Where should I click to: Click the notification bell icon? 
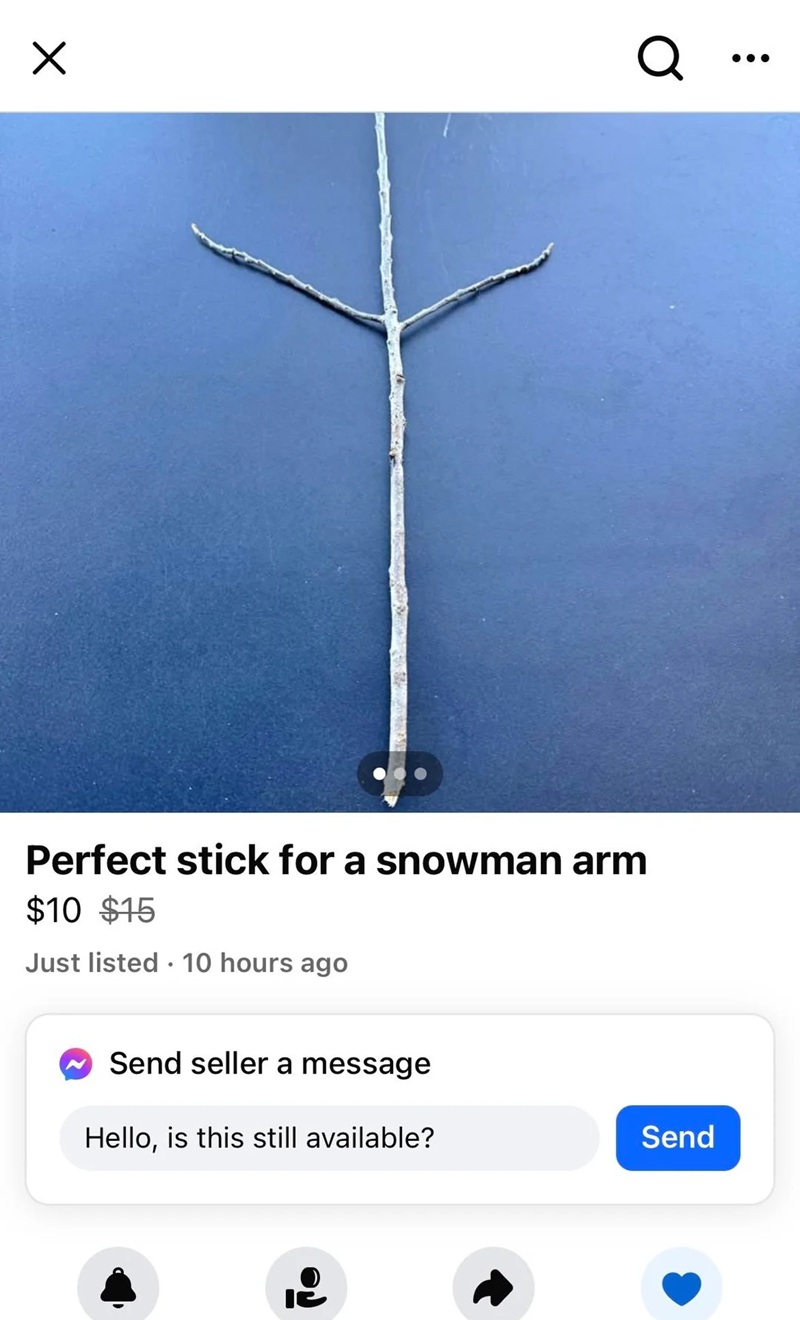click(118, 1286)
